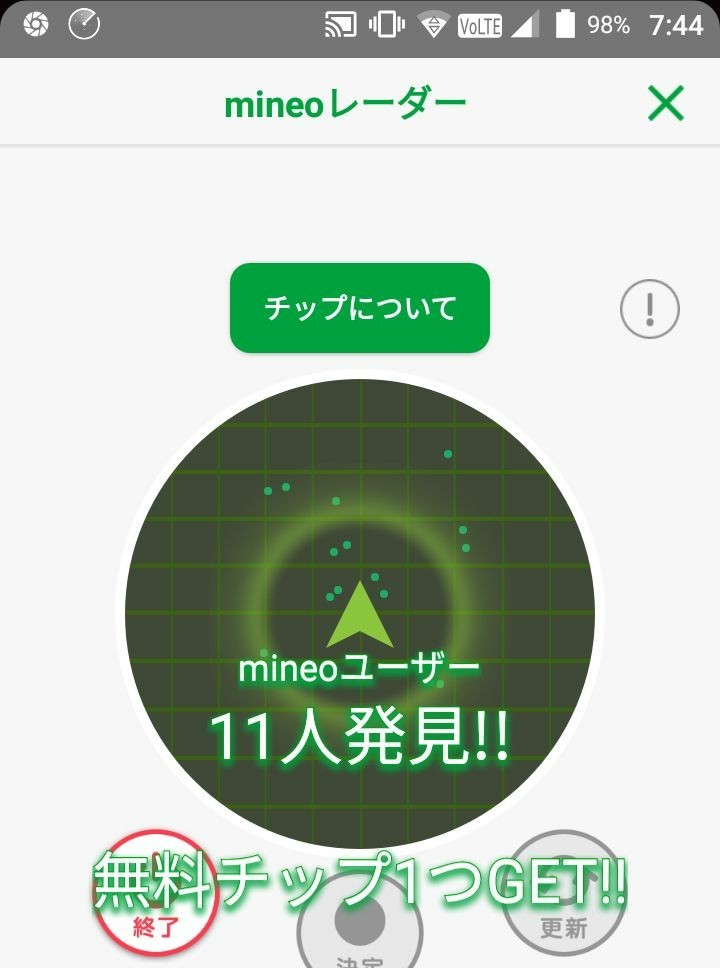
Task: Tap the 決定 confirm button
Action: tap(360, 930)
